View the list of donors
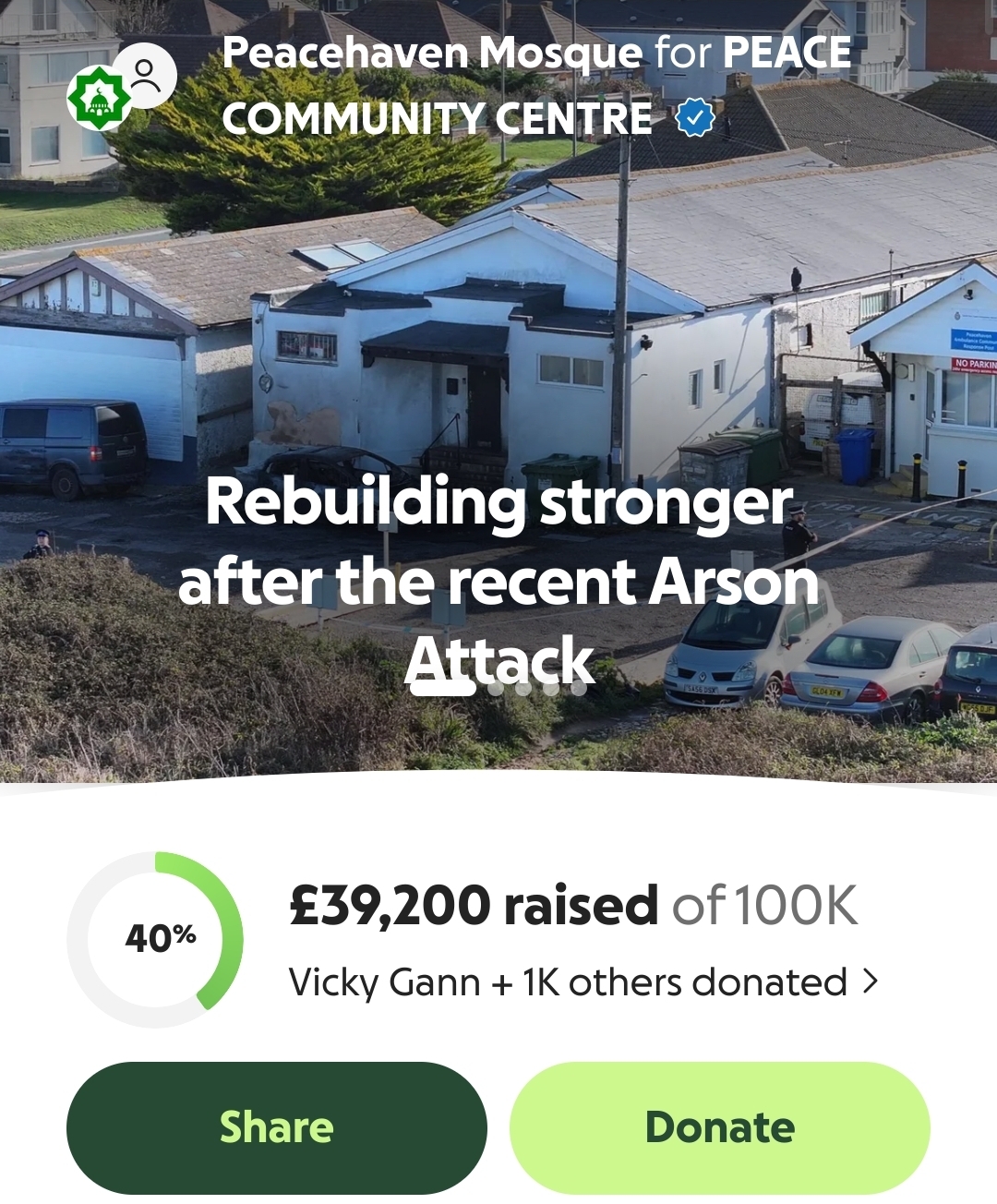997x1204 pixels. 582,982
